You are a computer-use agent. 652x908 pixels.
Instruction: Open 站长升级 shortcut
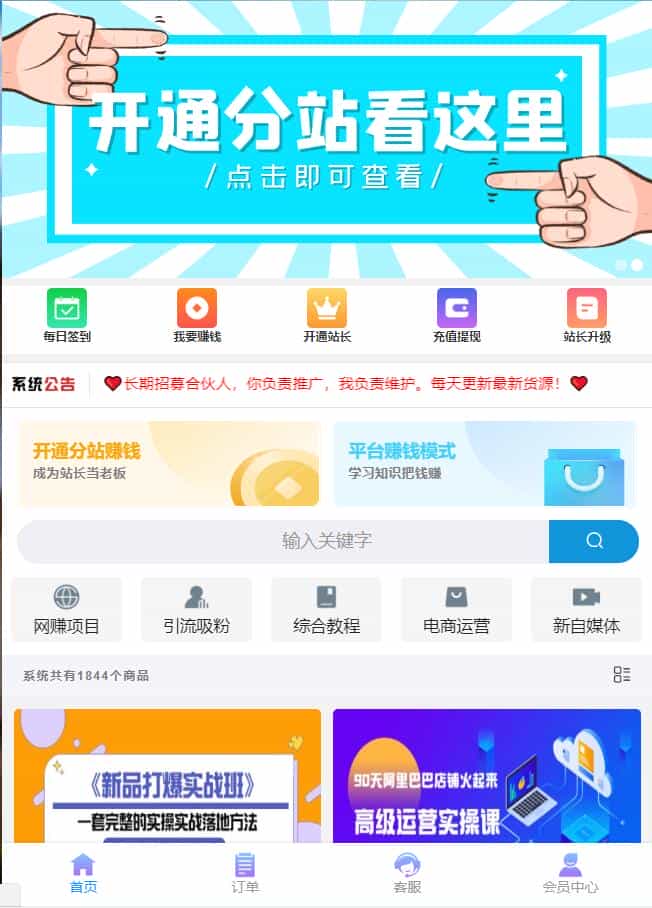[587, 315]
